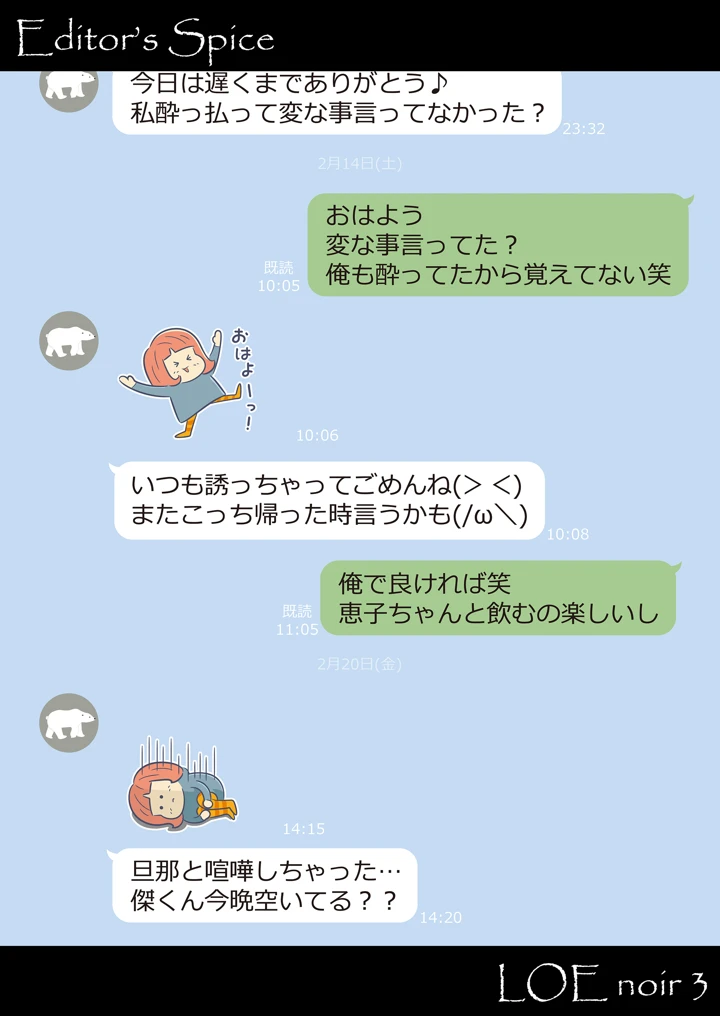
Task: Click the polar bear avatar near the crying sticker
Action: pos(70,722)
